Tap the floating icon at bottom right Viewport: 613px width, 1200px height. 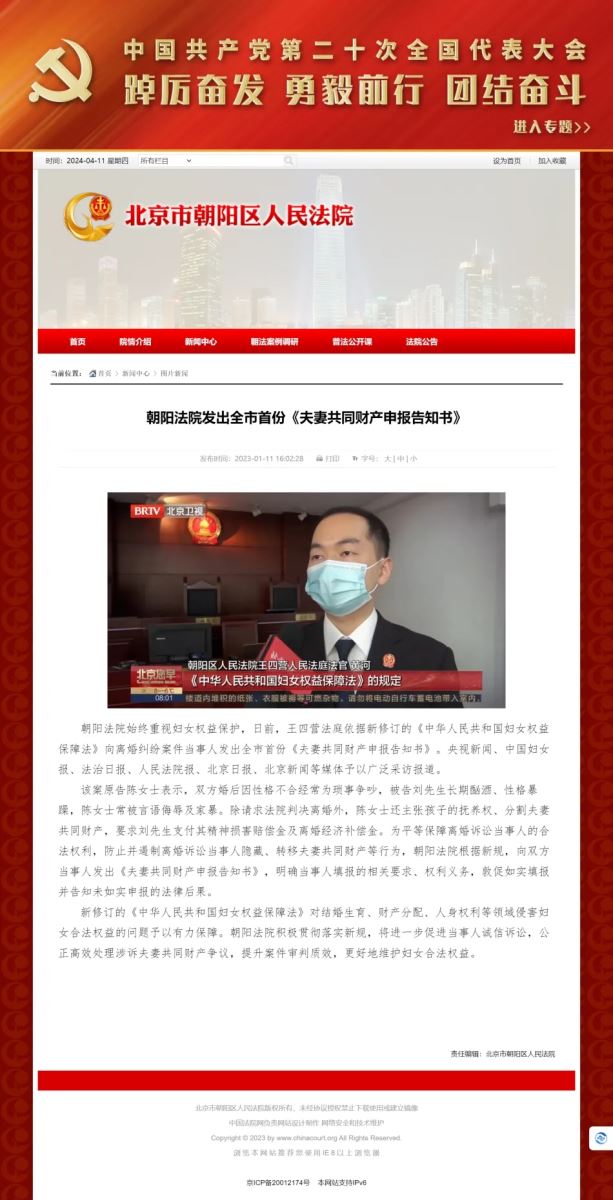click(600, 1137)
